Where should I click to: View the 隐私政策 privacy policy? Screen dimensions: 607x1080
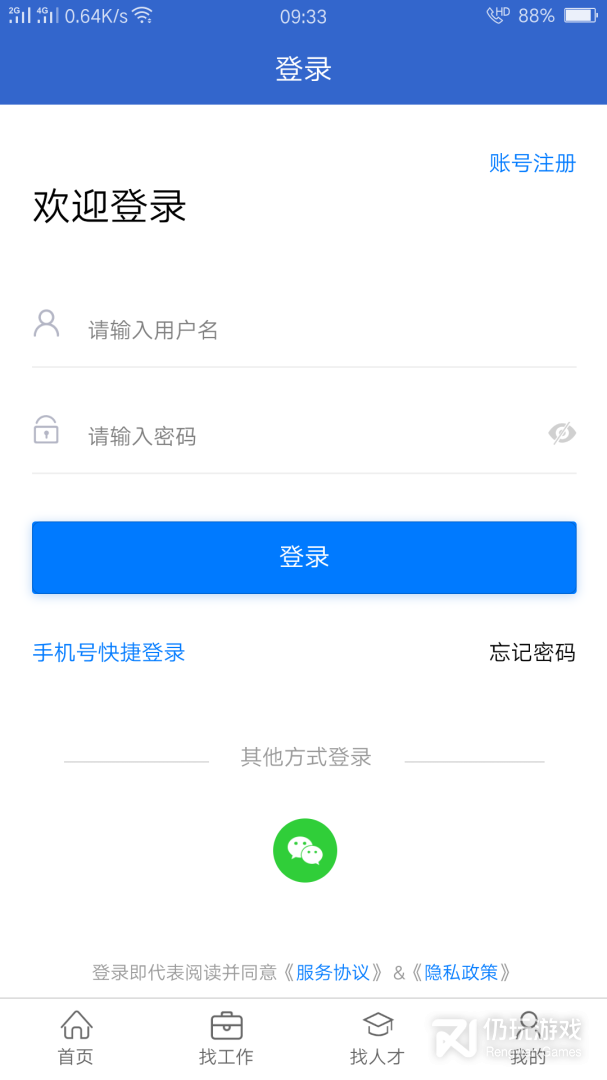(x=461, y=972)
